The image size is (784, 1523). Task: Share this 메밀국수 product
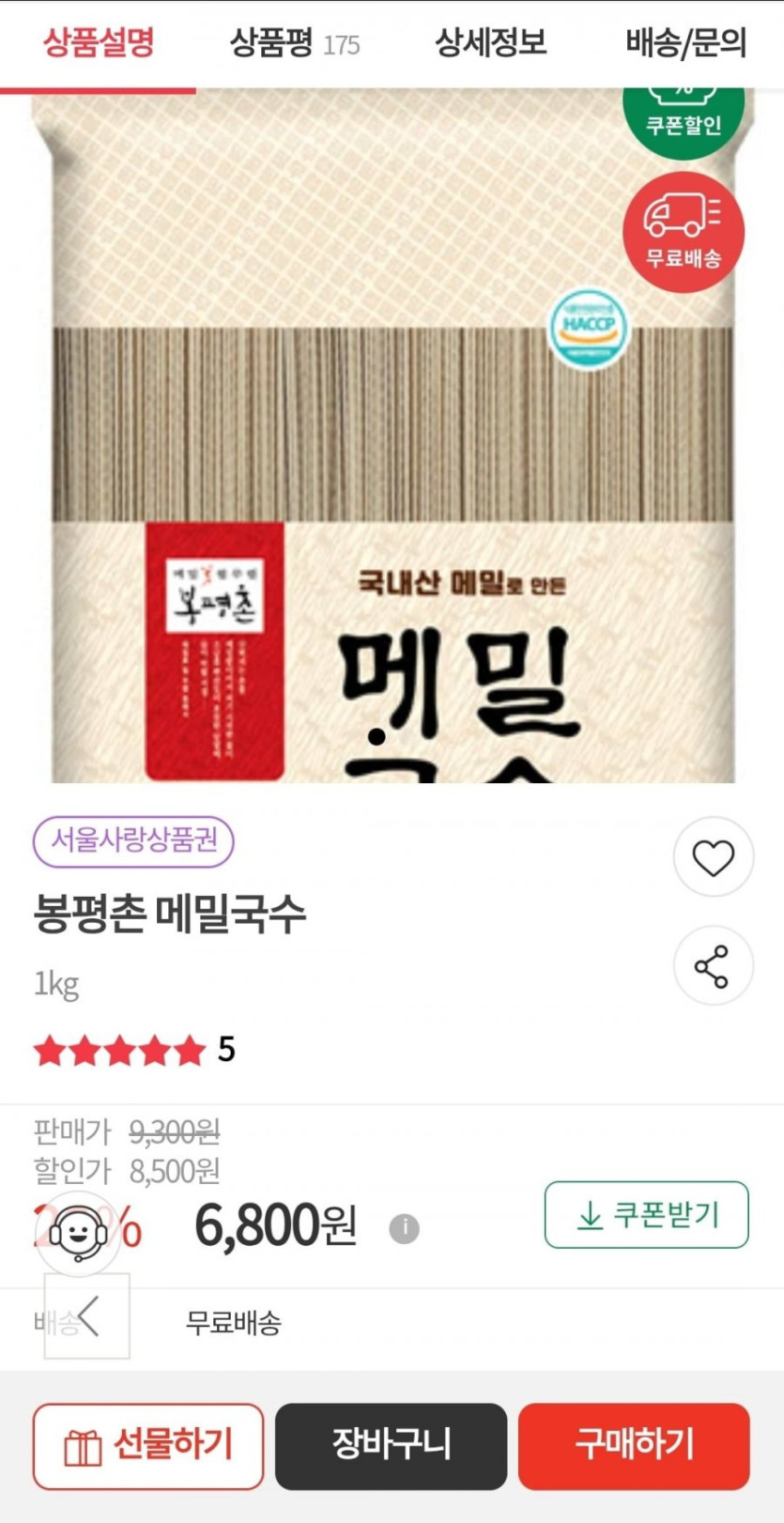714,966
